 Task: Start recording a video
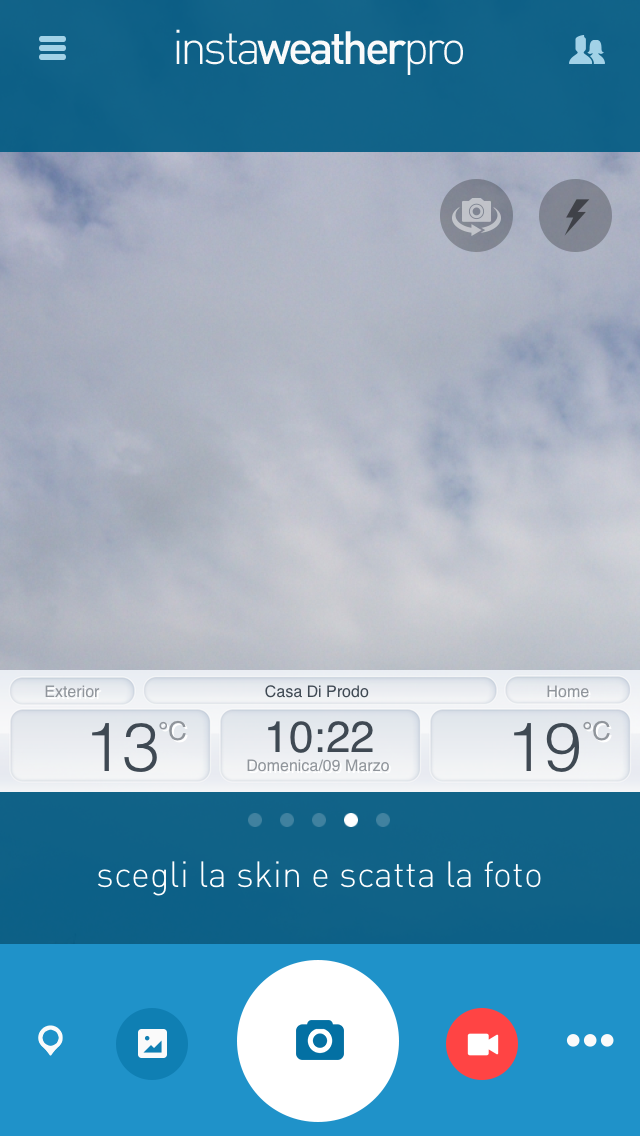click(482, 1044)
